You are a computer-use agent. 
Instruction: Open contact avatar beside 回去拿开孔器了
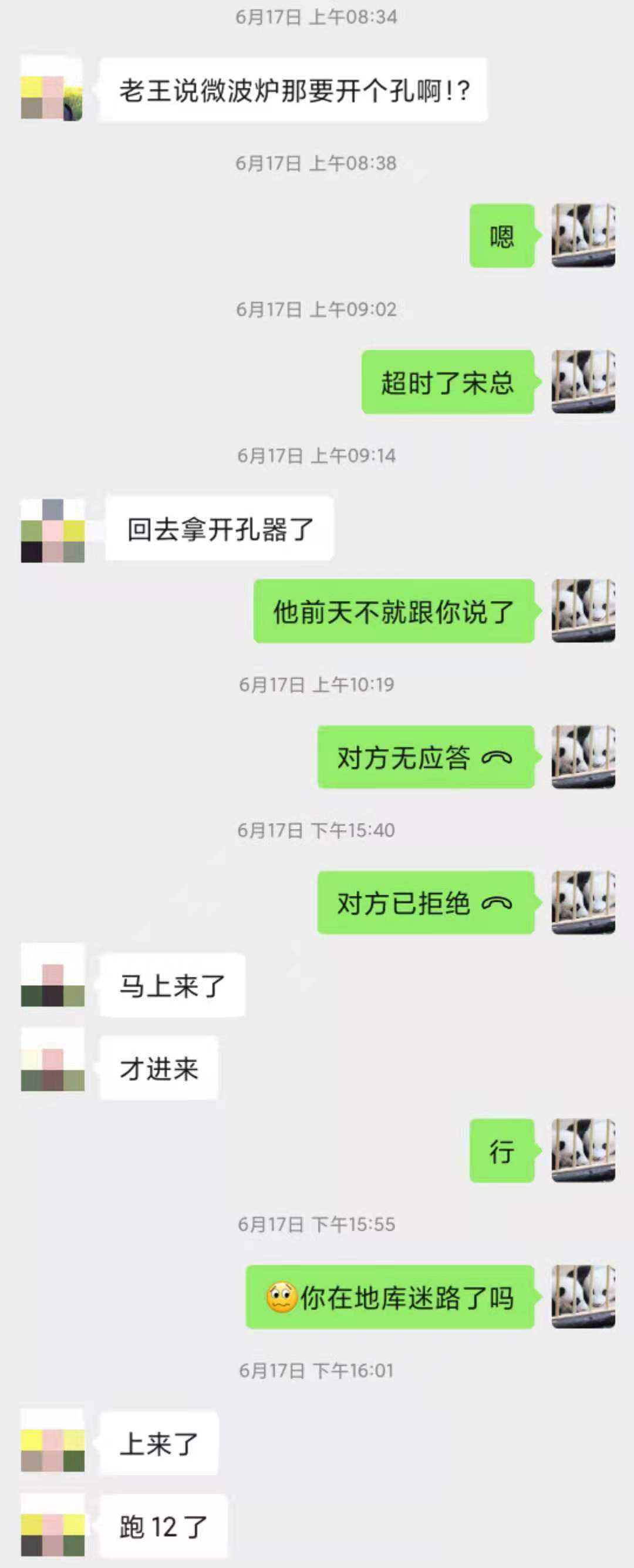[x=52, y=530]
